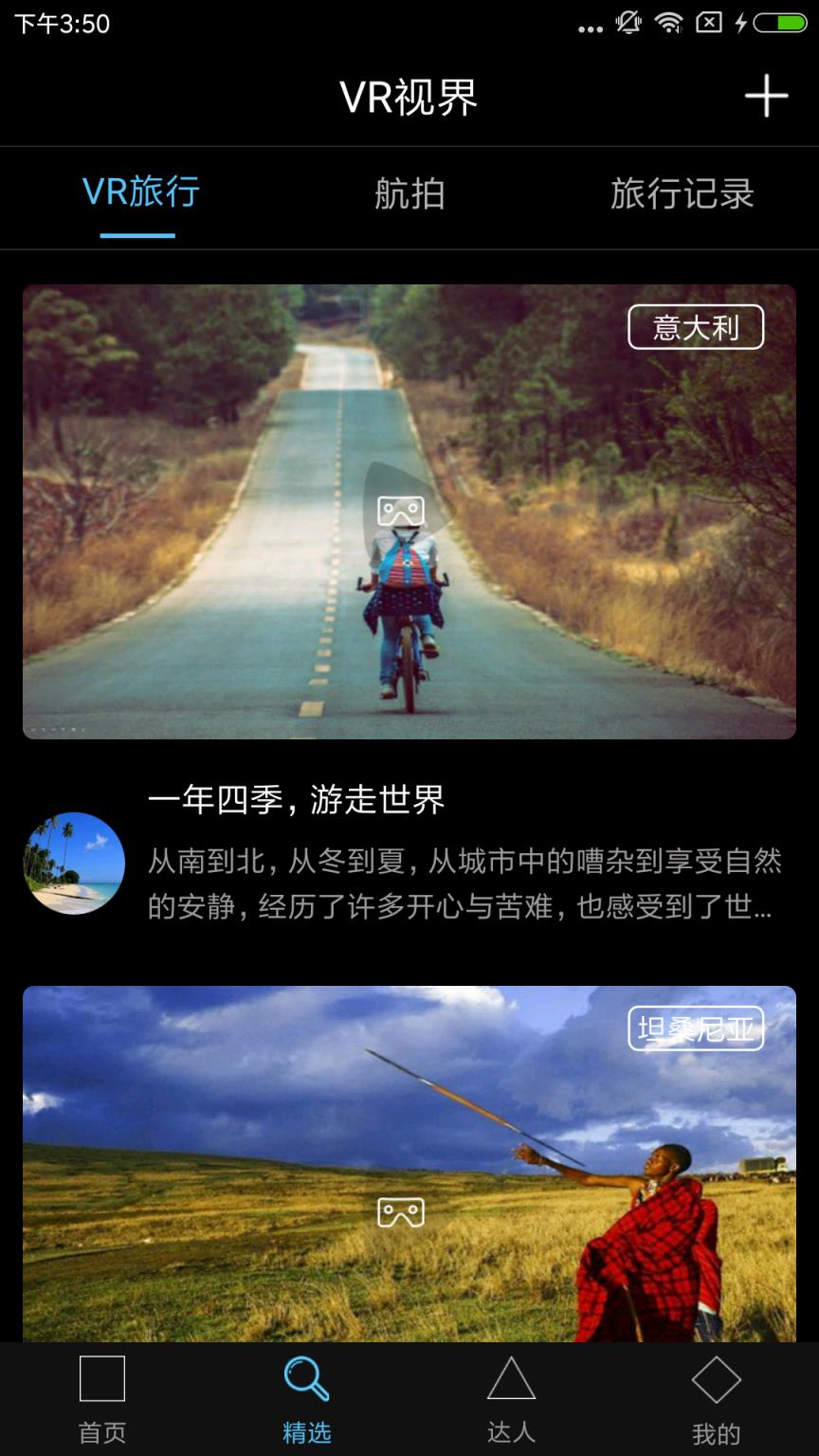Switch to the 航拍 tab
819x1456 pixels.
(409, 193)
